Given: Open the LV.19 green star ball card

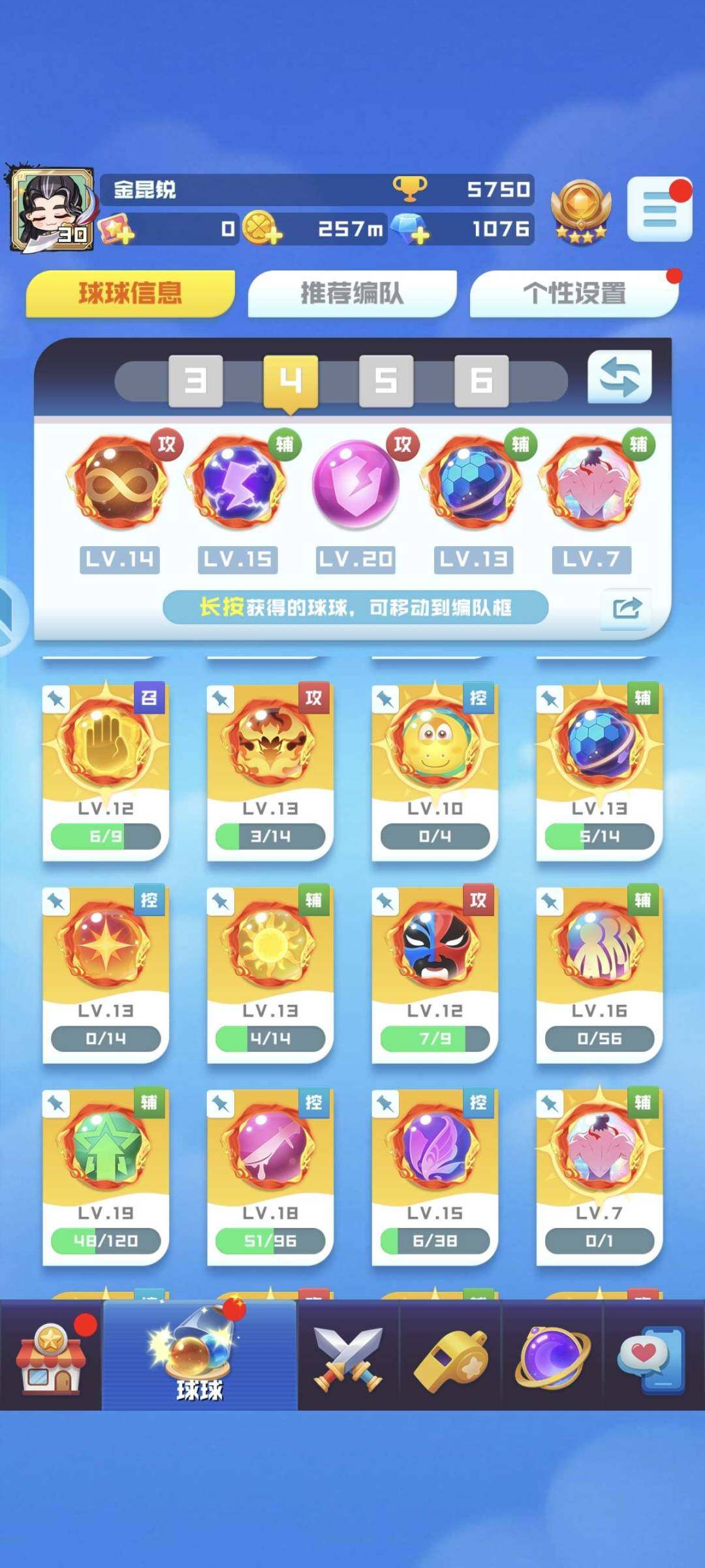Looking at the screenshot, I should [x=106, y=1176].
